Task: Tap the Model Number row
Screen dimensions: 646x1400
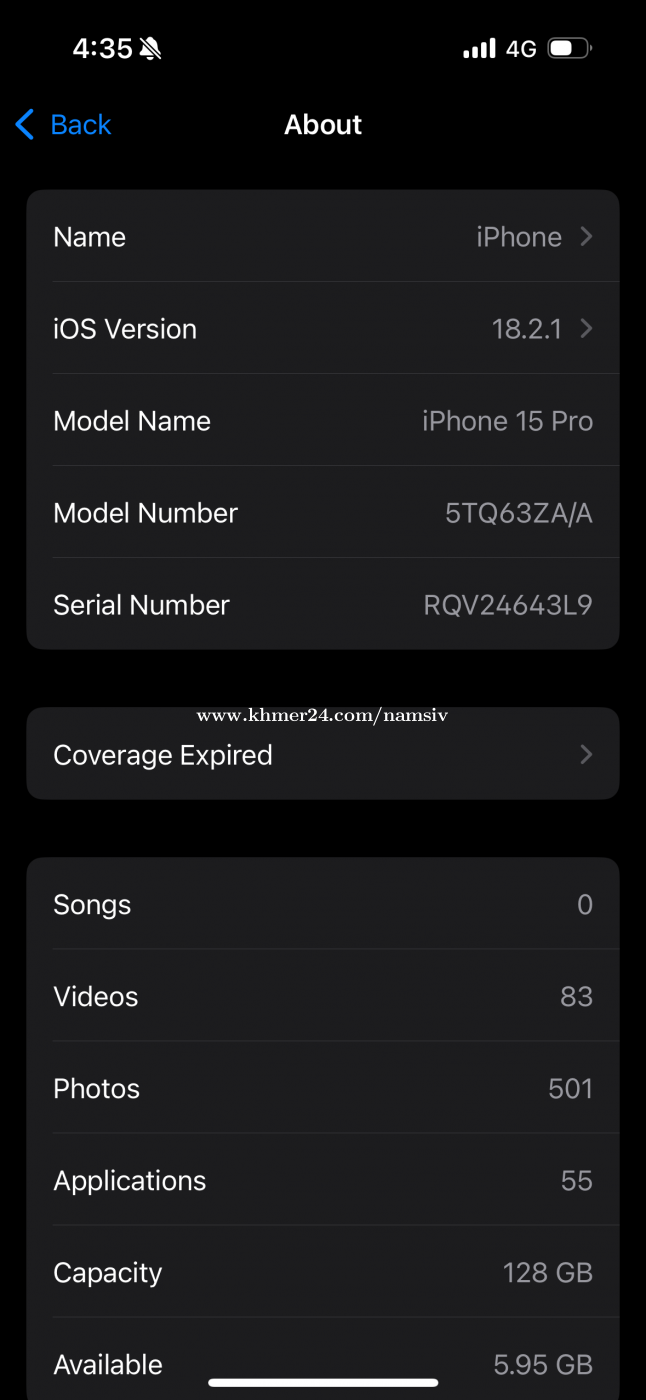Action: tap(323, 512)
